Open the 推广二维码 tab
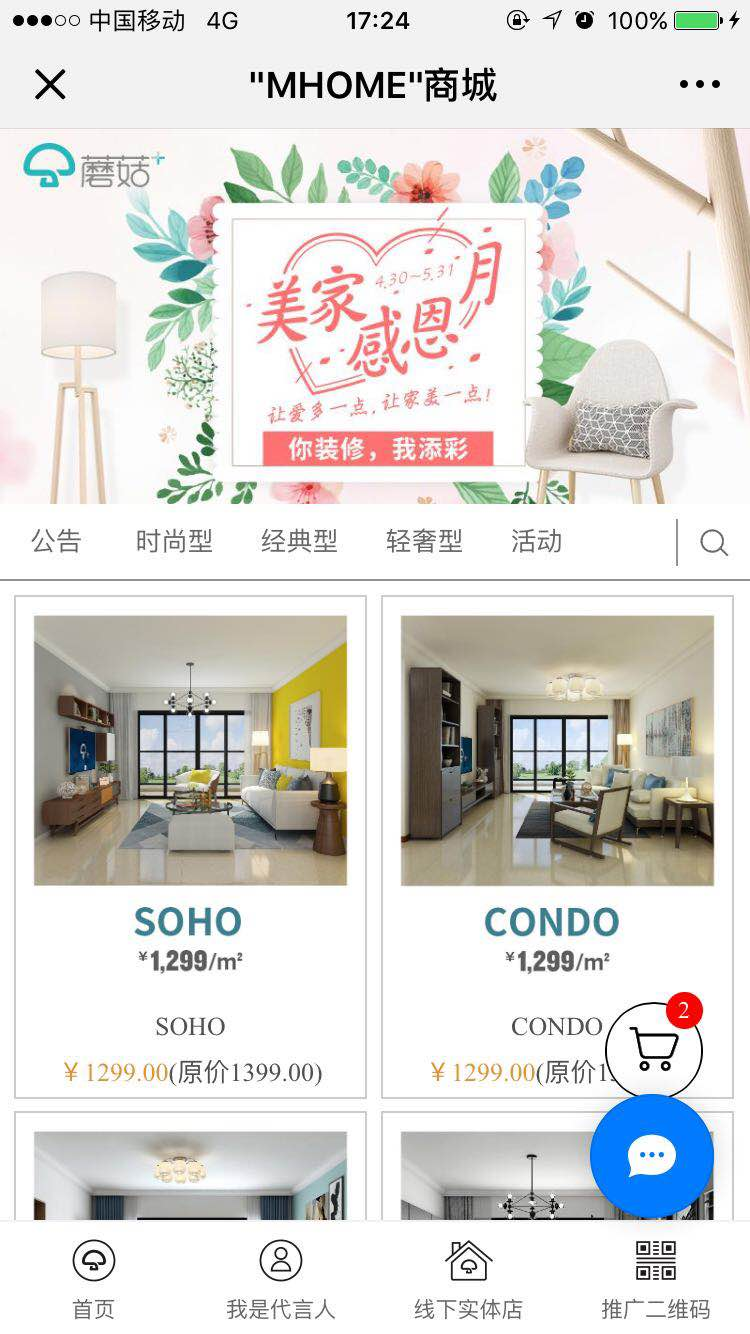Viewport: 750px width, 1334px height. pos(656,1277)
